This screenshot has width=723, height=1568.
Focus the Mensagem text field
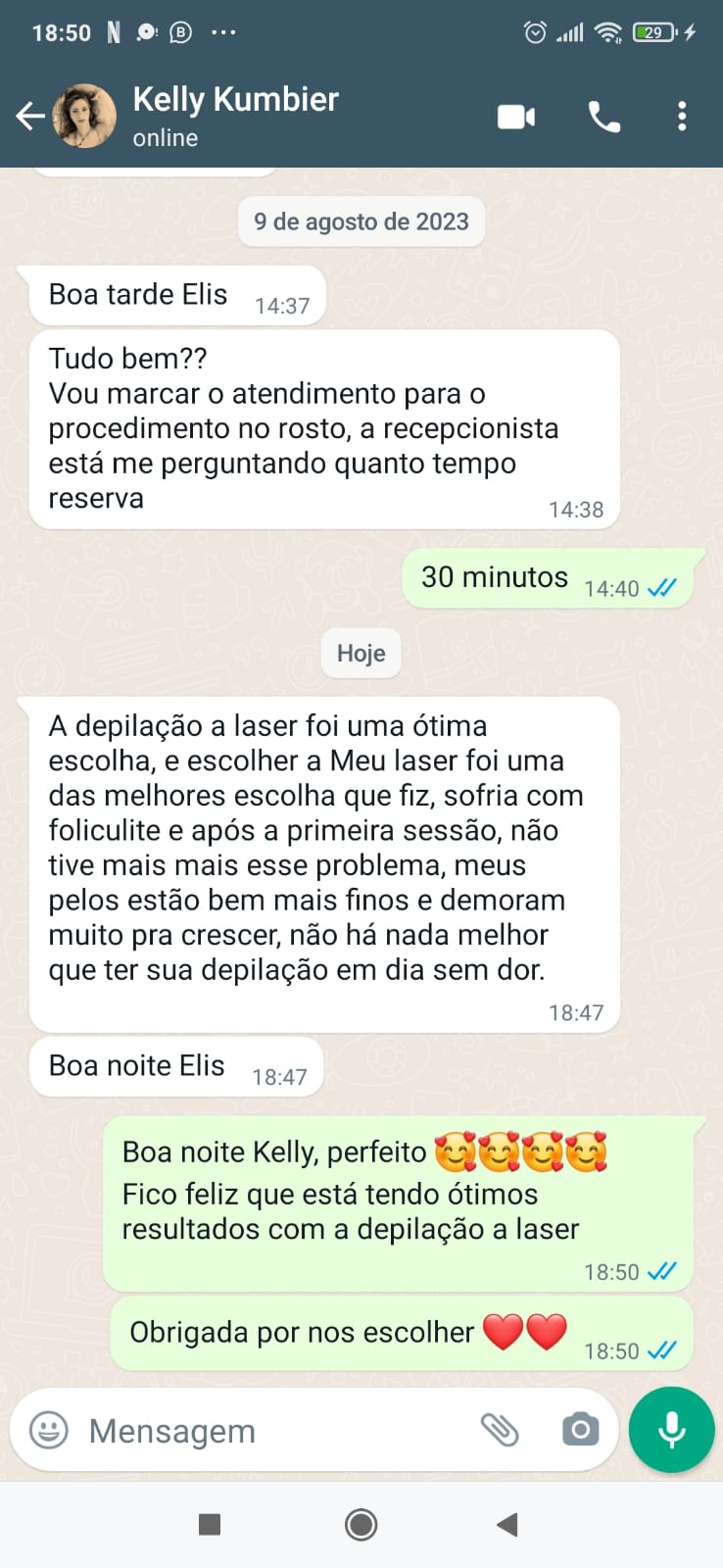point(265,1430)
